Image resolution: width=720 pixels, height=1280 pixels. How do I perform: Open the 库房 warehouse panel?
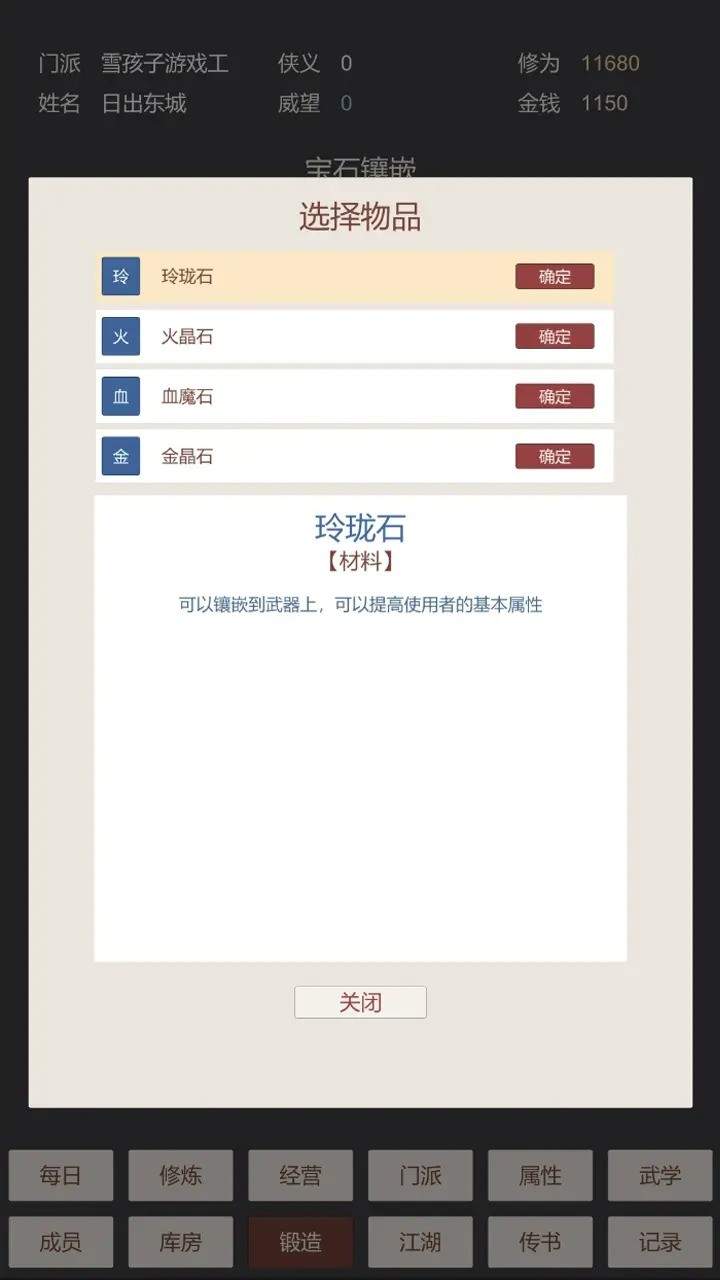(x=181, y=1242)
